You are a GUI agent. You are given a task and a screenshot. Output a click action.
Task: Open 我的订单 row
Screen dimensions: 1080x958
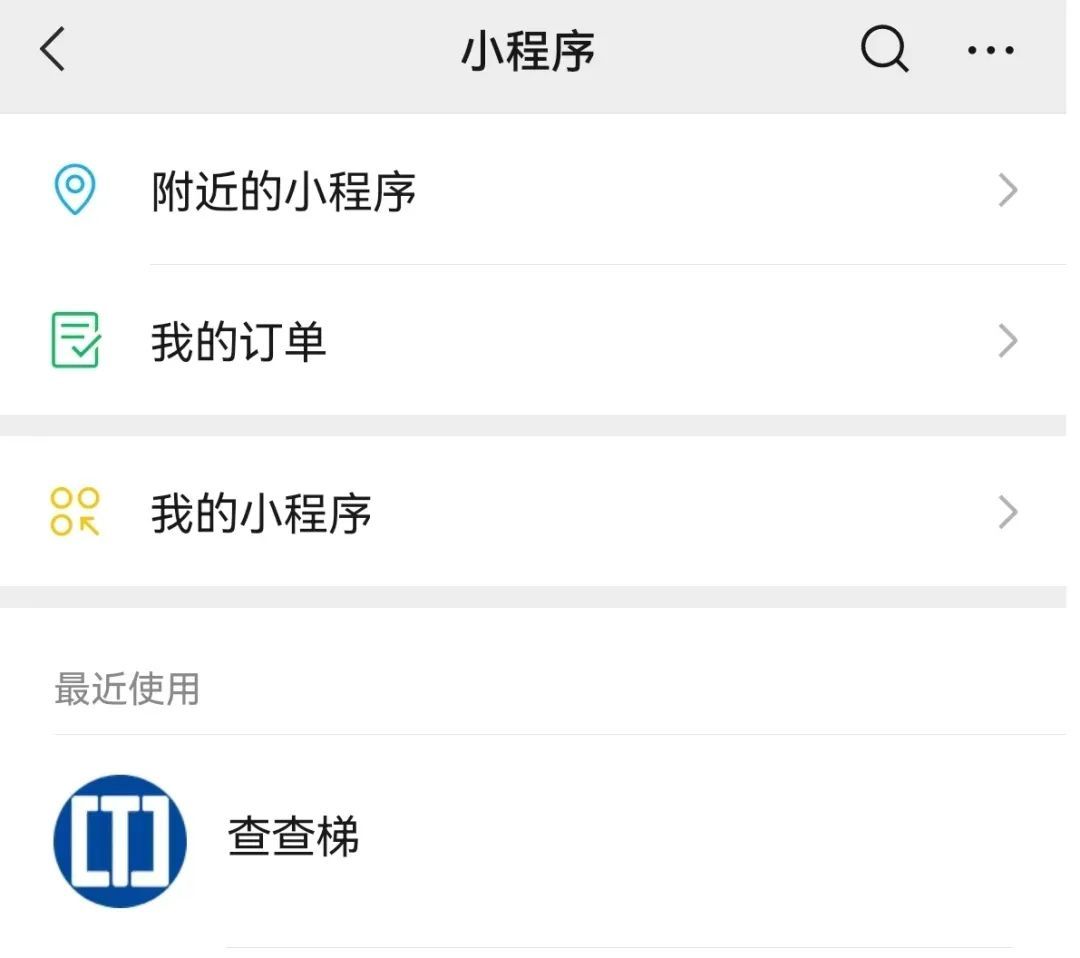(540, 342)
